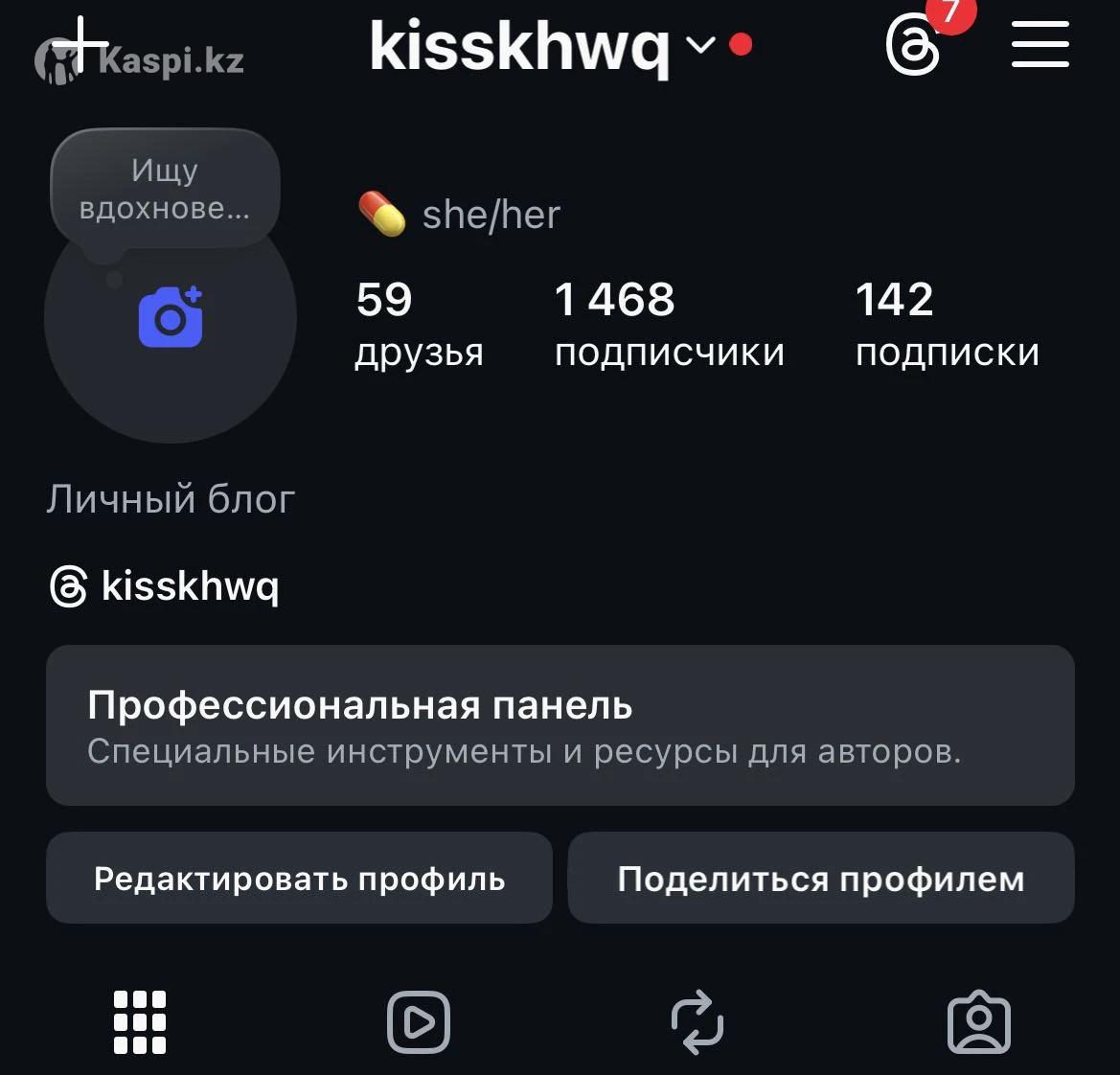This screenshot has width=1120, height=1075.
Task: Open the kisskhwq Threads profile link
Action: [x=165, y=585]
